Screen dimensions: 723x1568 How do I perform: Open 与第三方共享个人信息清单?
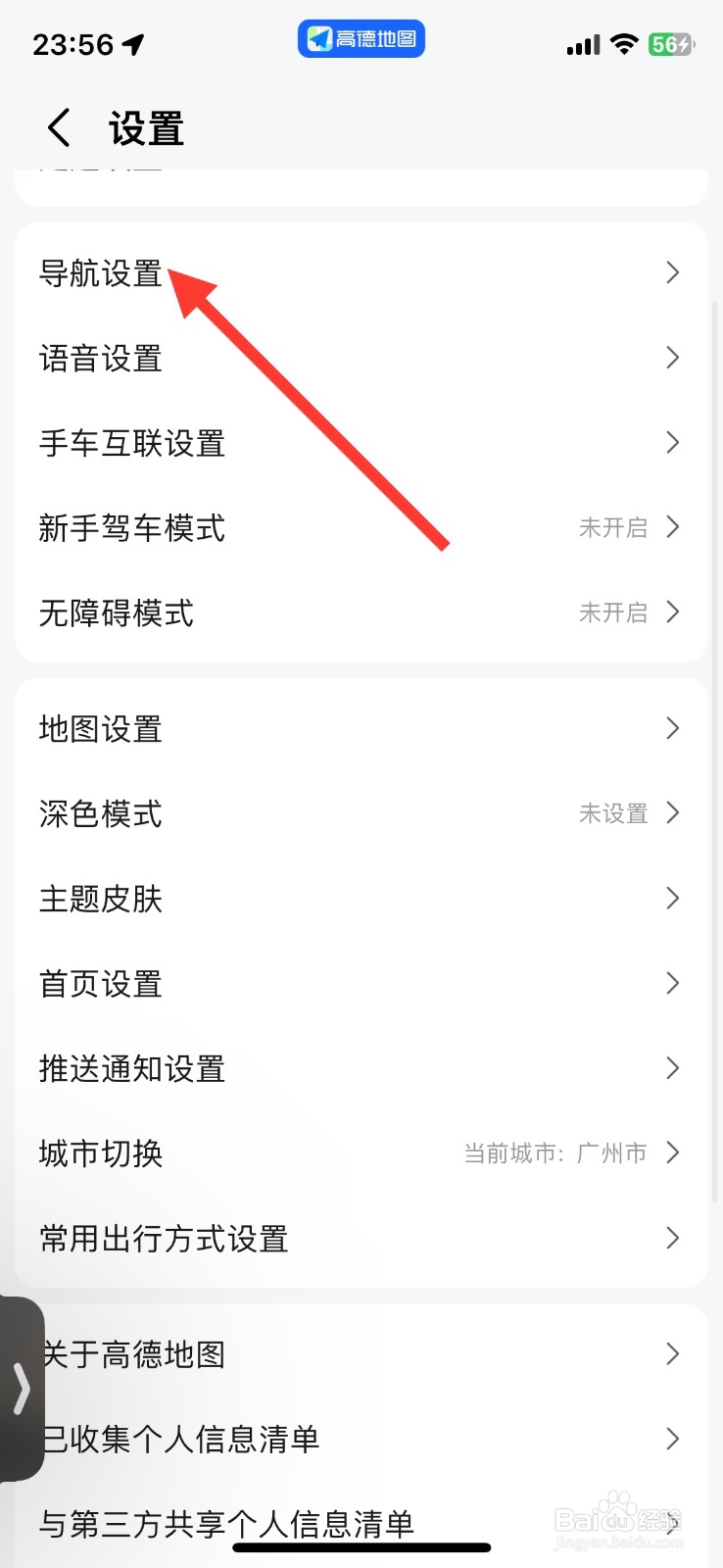coord(225,1522)
